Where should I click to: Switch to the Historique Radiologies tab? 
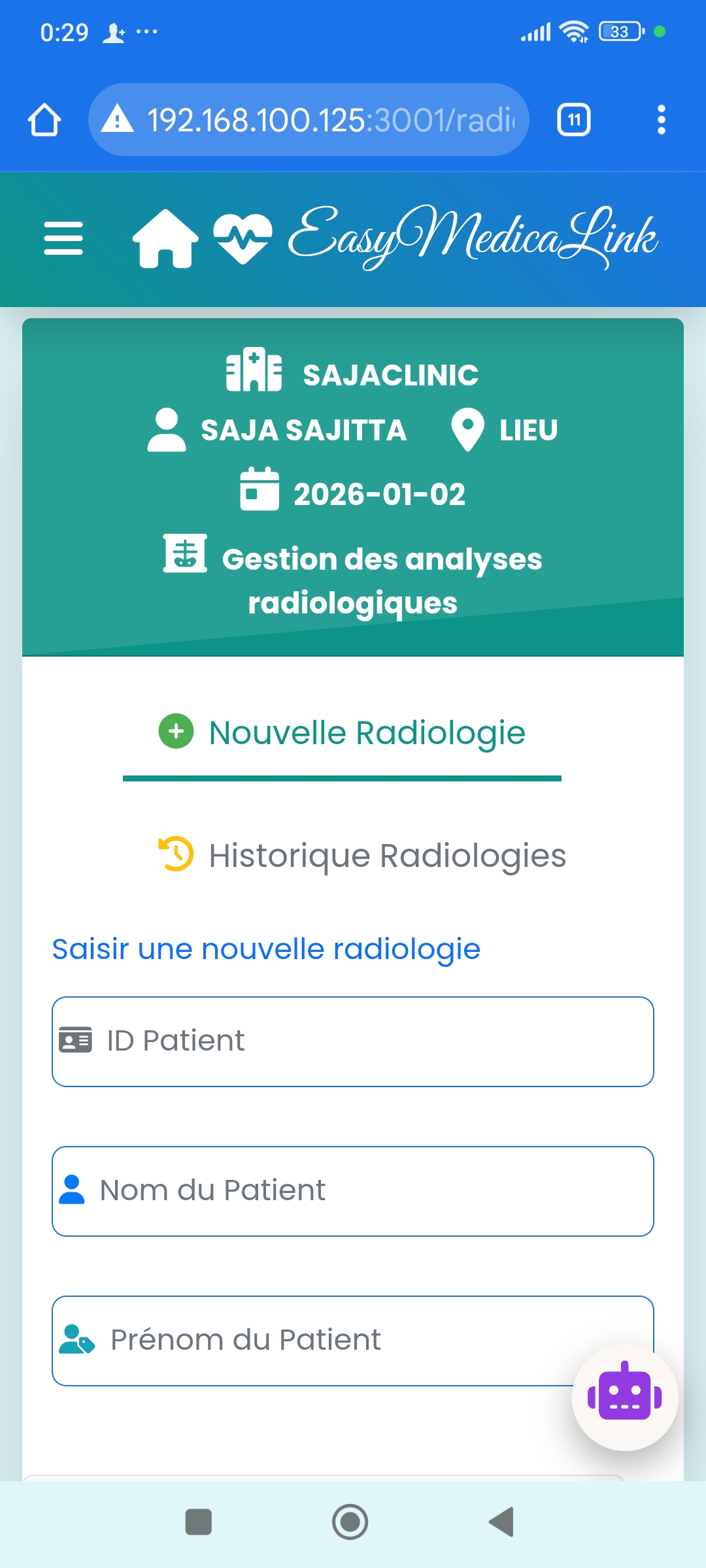point(363,855)
